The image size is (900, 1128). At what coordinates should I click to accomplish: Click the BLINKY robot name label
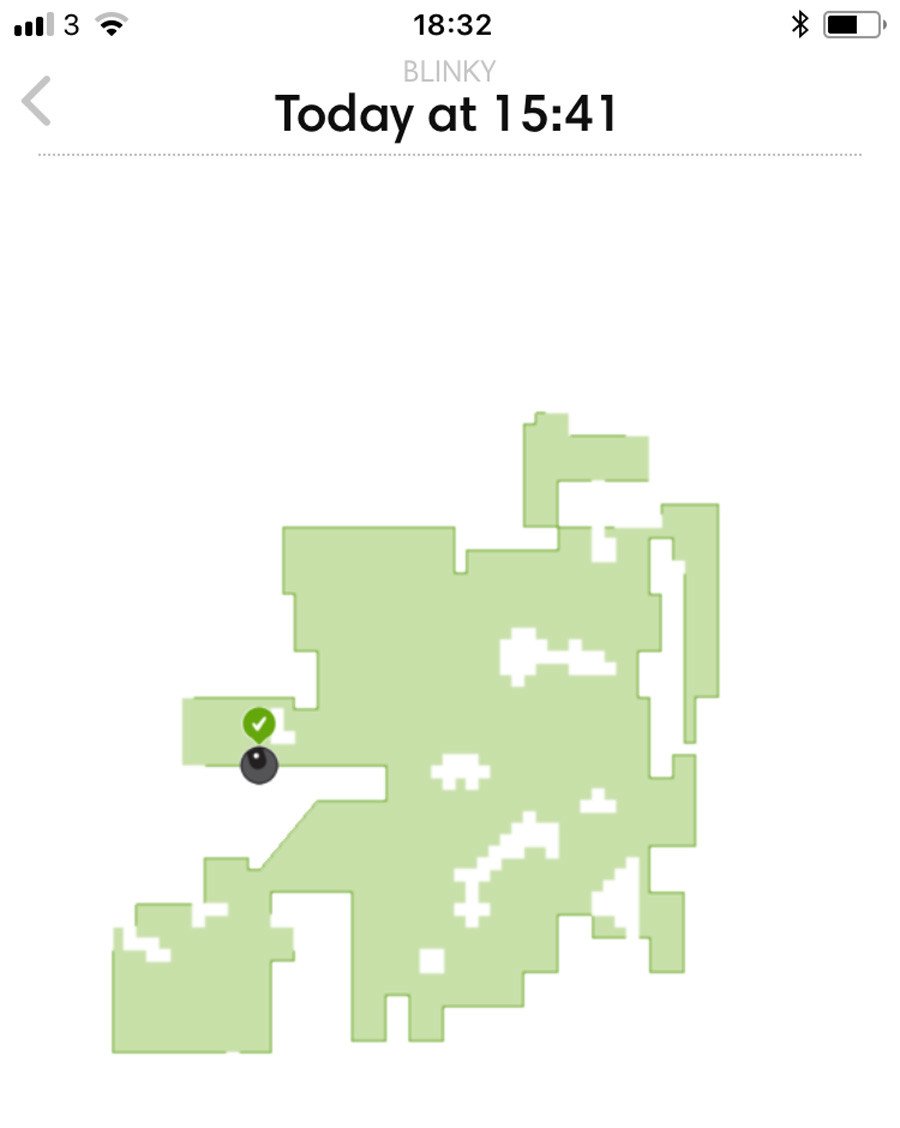click(x=450, y=70)
